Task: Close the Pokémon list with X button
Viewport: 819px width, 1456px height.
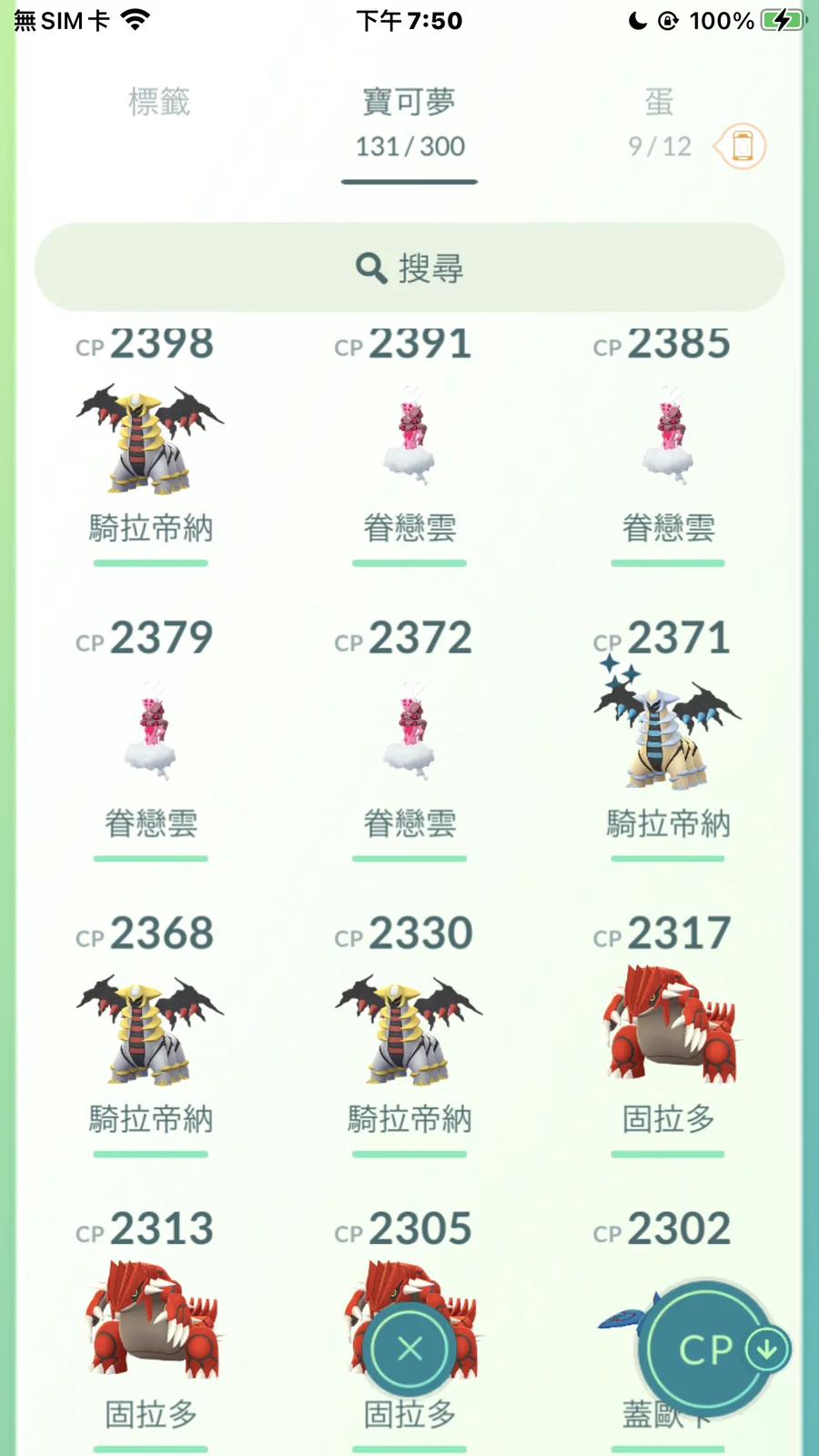Action: point(409,1349)
